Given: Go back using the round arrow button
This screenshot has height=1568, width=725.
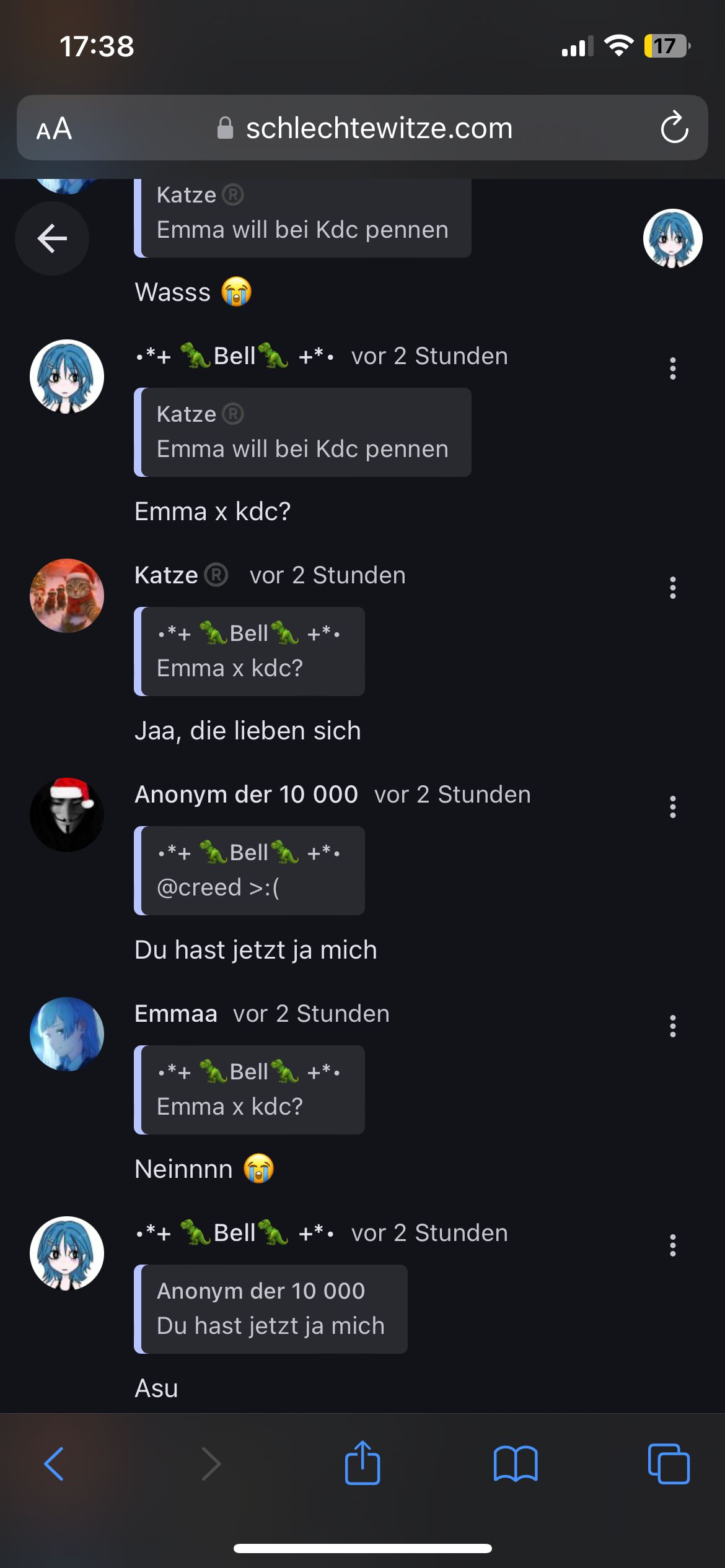Looking at the screenshot, I should click(x=52, y=238).
